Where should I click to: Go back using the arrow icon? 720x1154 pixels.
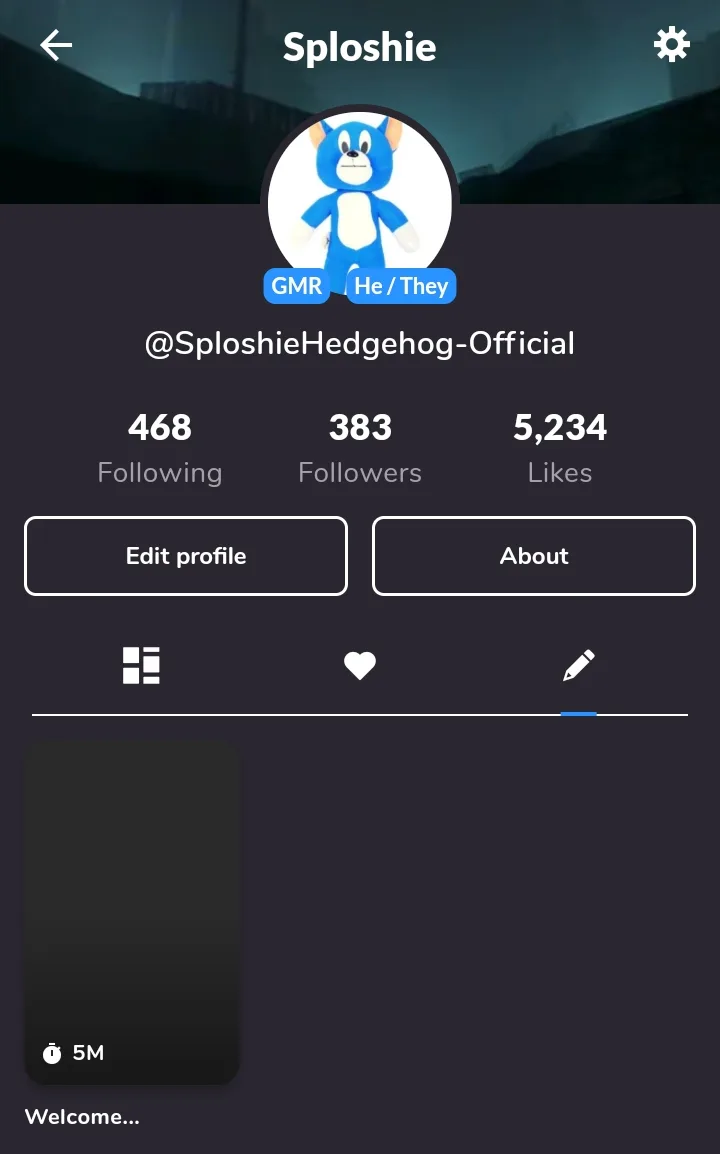coord(56,45)
